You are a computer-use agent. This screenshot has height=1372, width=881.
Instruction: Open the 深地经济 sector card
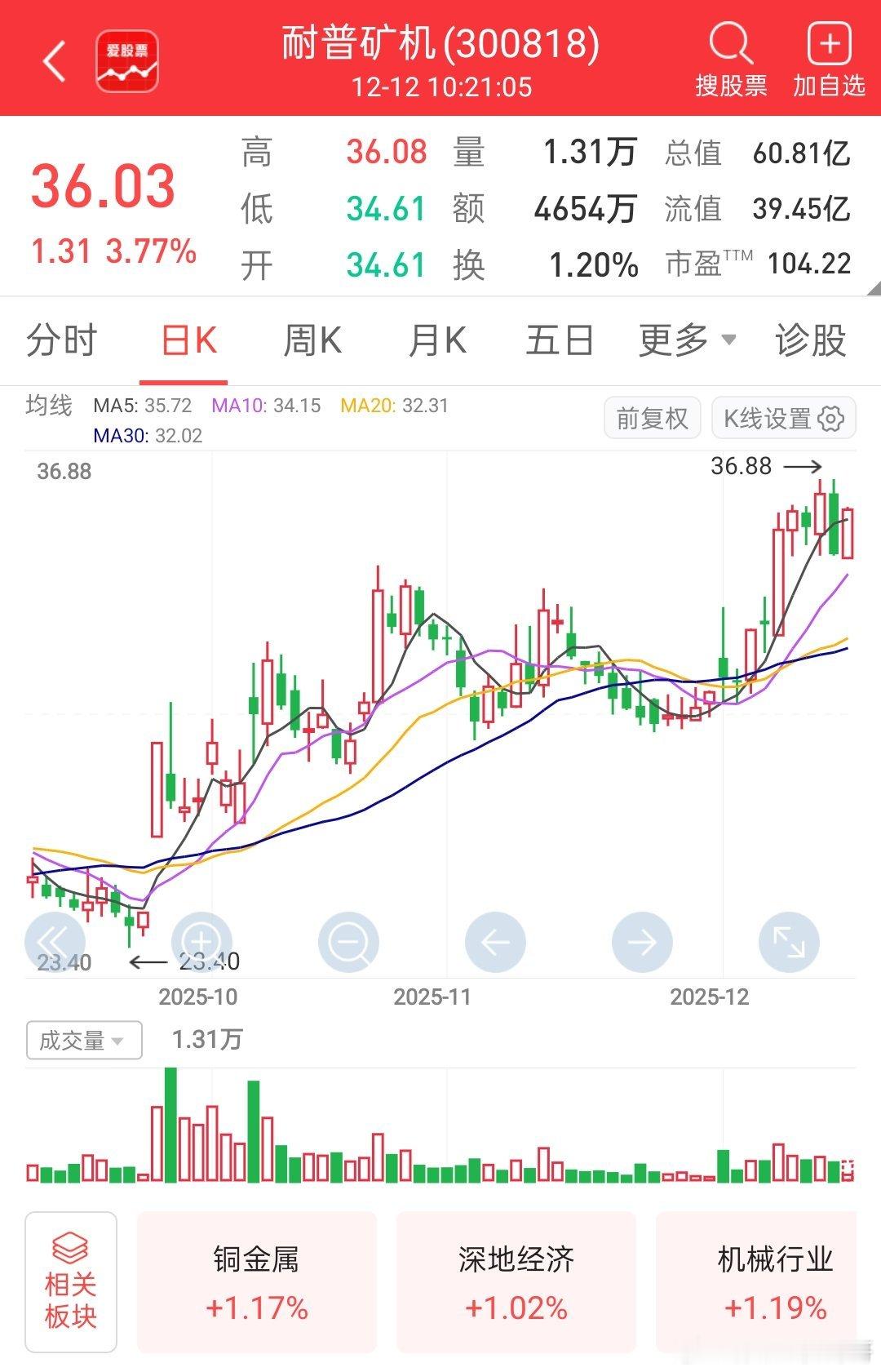pos(516,1283)
